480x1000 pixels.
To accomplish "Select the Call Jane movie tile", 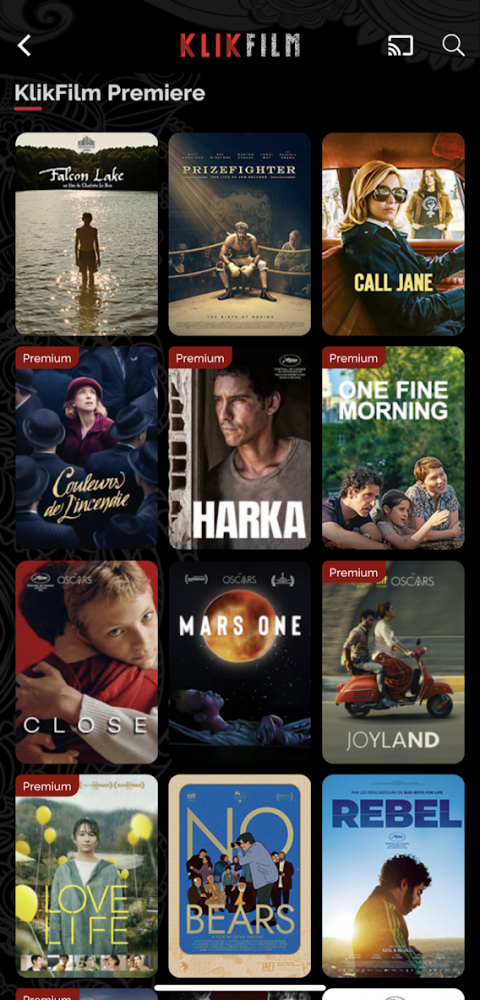I will (393, 234).
